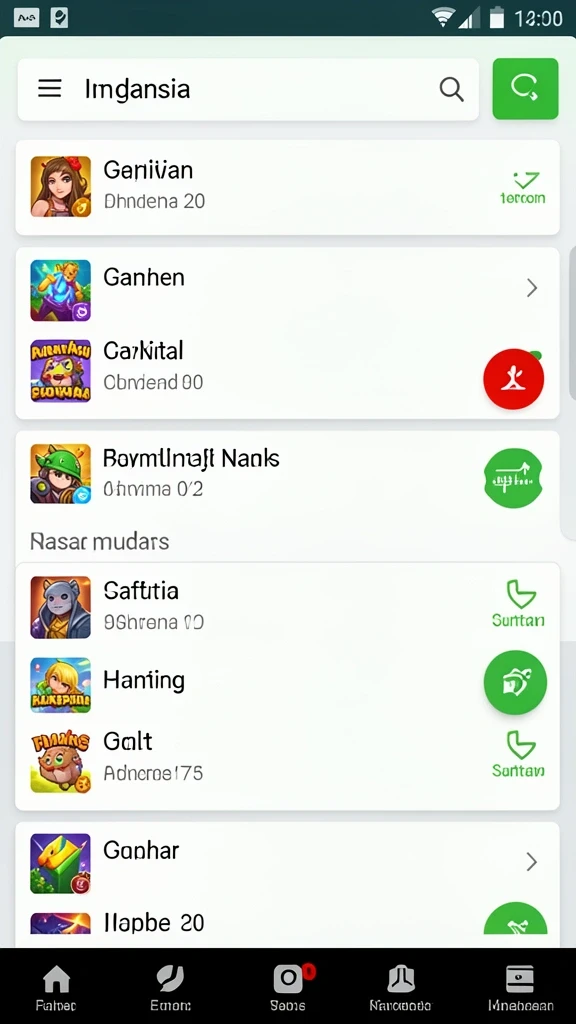Tap the Imgansia search field

point(248,89)
